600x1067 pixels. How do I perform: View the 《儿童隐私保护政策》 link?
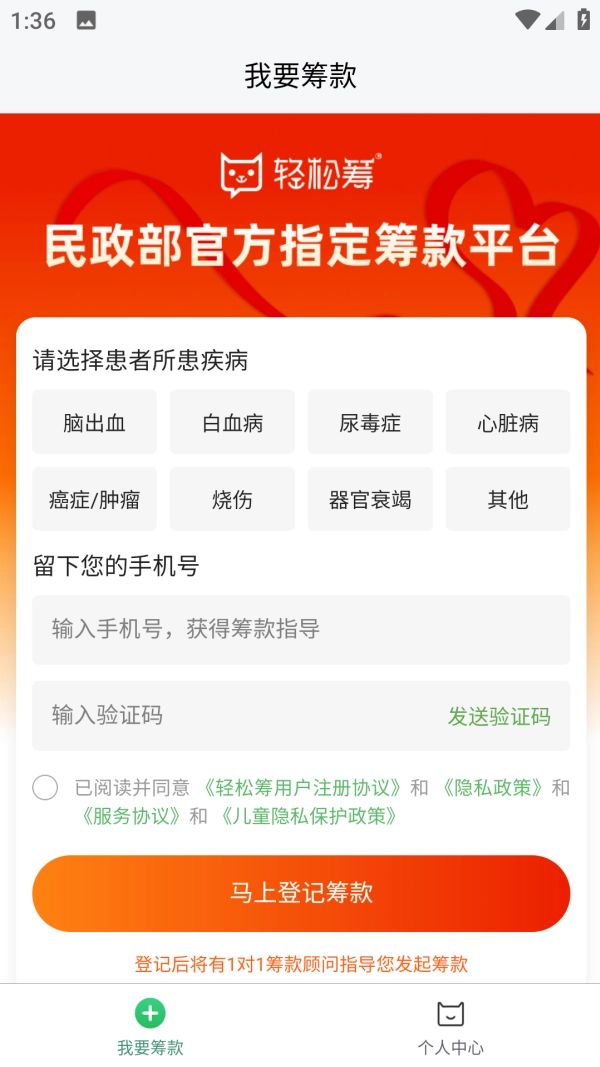click(x=307, y=816)
